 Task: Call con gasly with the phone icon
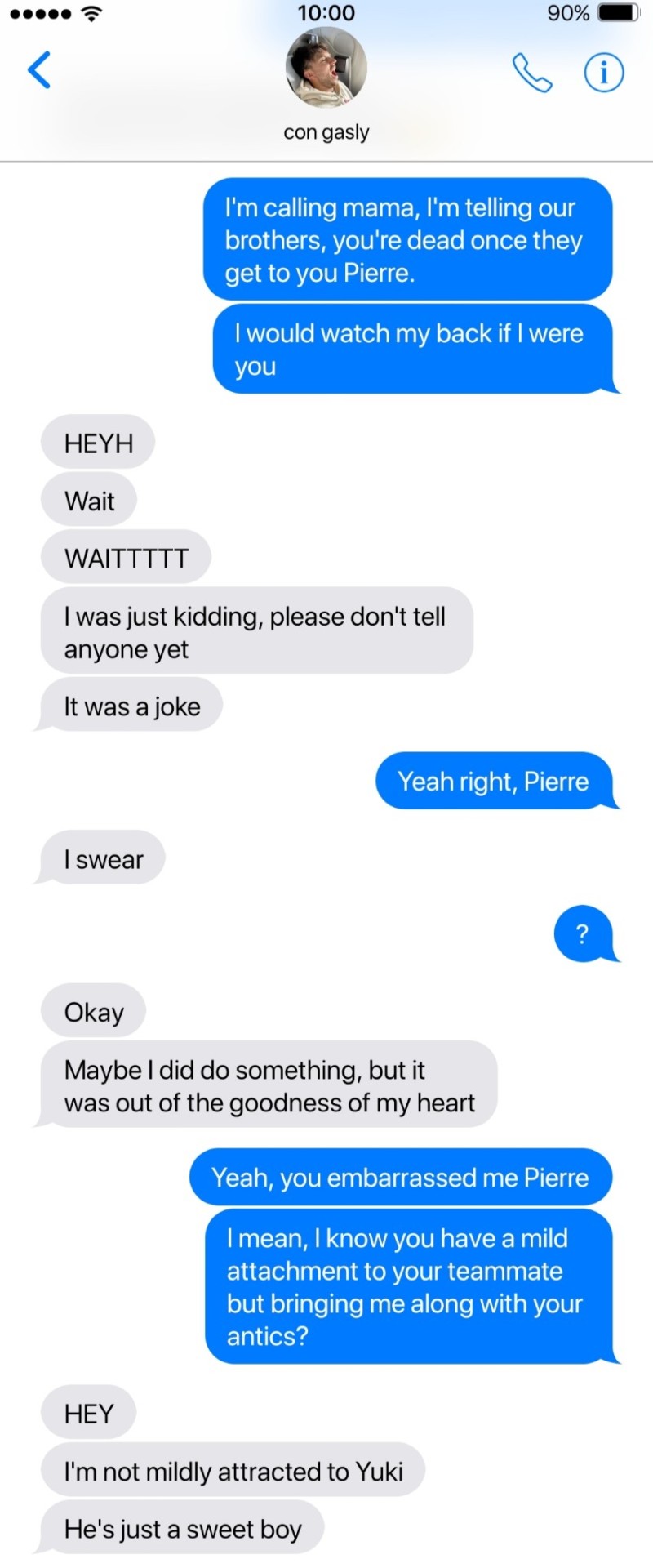[532, 73]
